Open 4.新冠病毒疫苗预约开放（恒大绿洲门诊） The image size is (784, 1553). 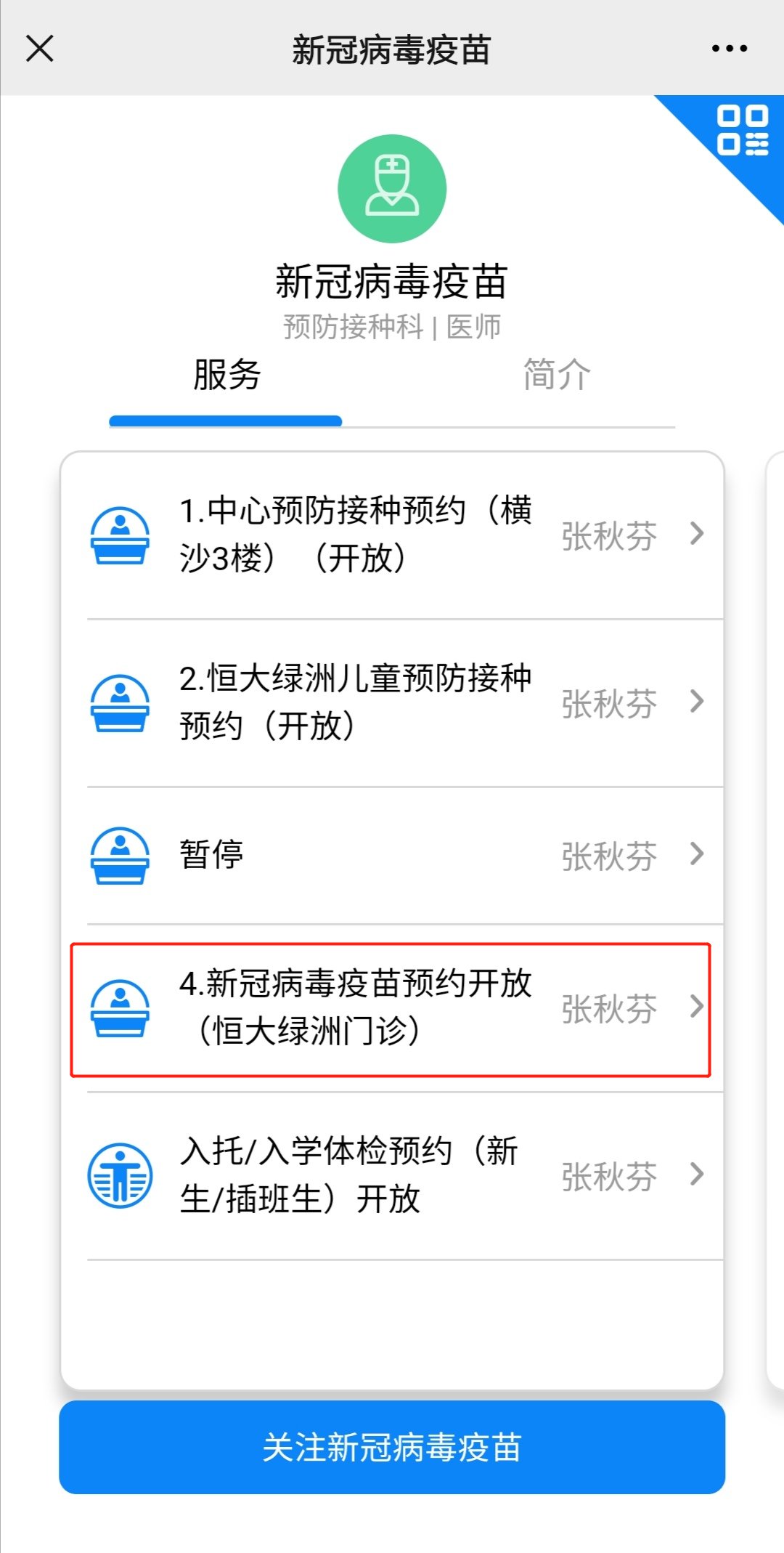point(392,1008)
